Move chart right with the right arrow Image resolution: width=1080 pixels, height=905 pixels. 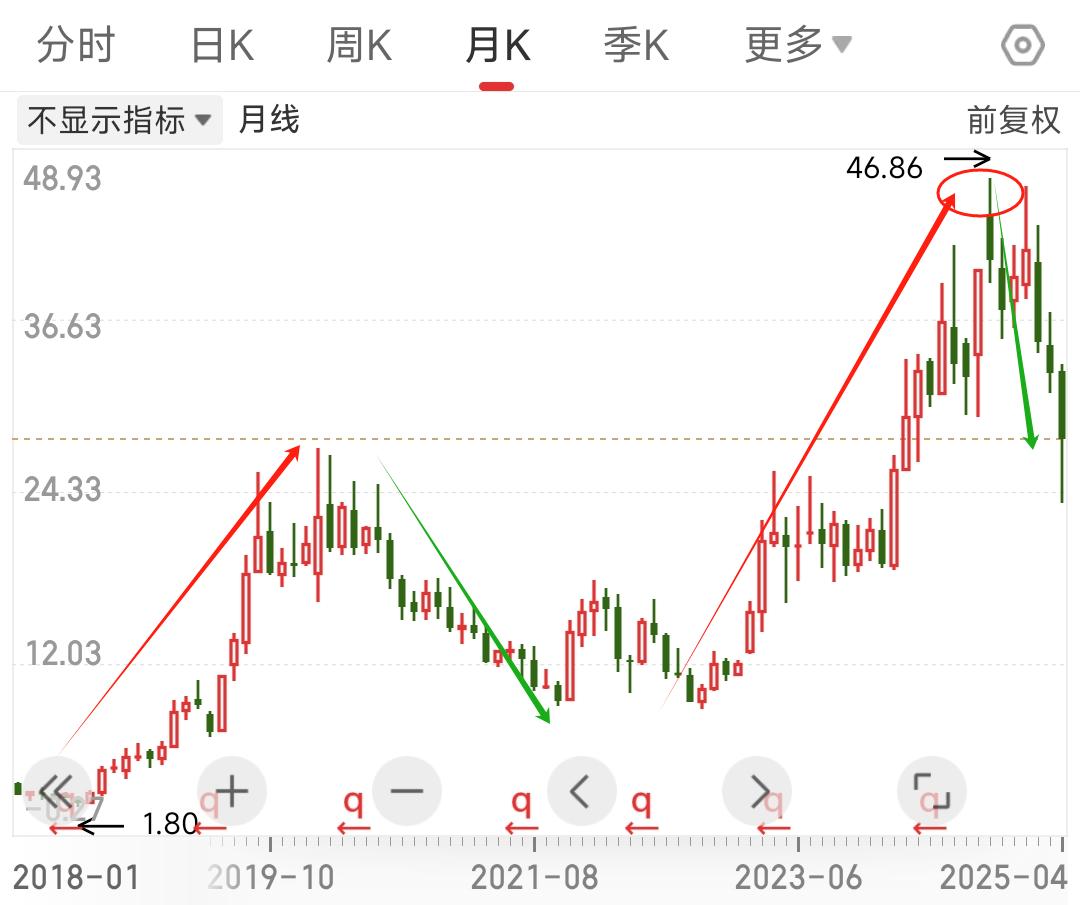click(757, 792)
